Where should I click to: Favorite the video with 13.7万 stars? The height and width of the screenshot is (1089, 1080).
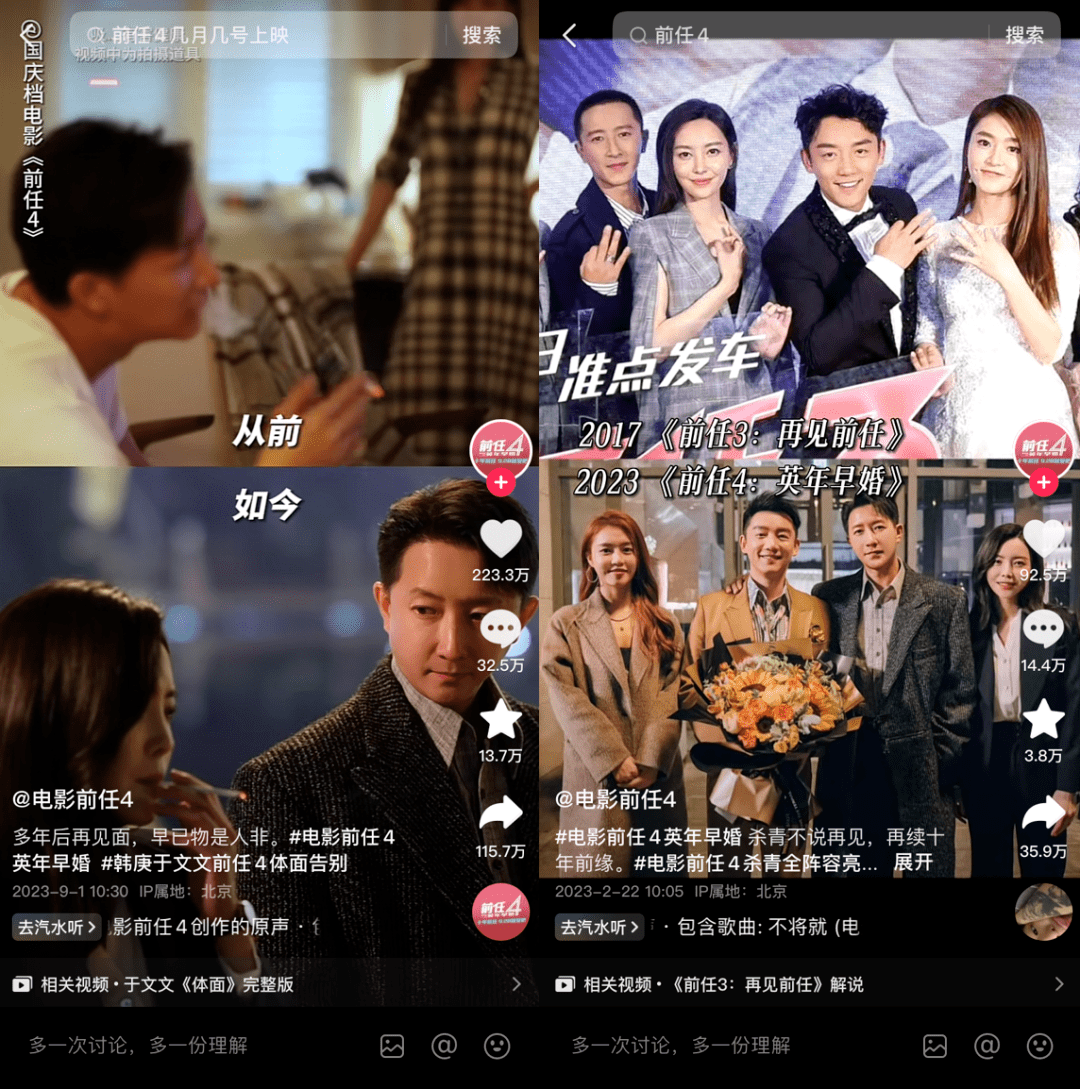point(501,719)
